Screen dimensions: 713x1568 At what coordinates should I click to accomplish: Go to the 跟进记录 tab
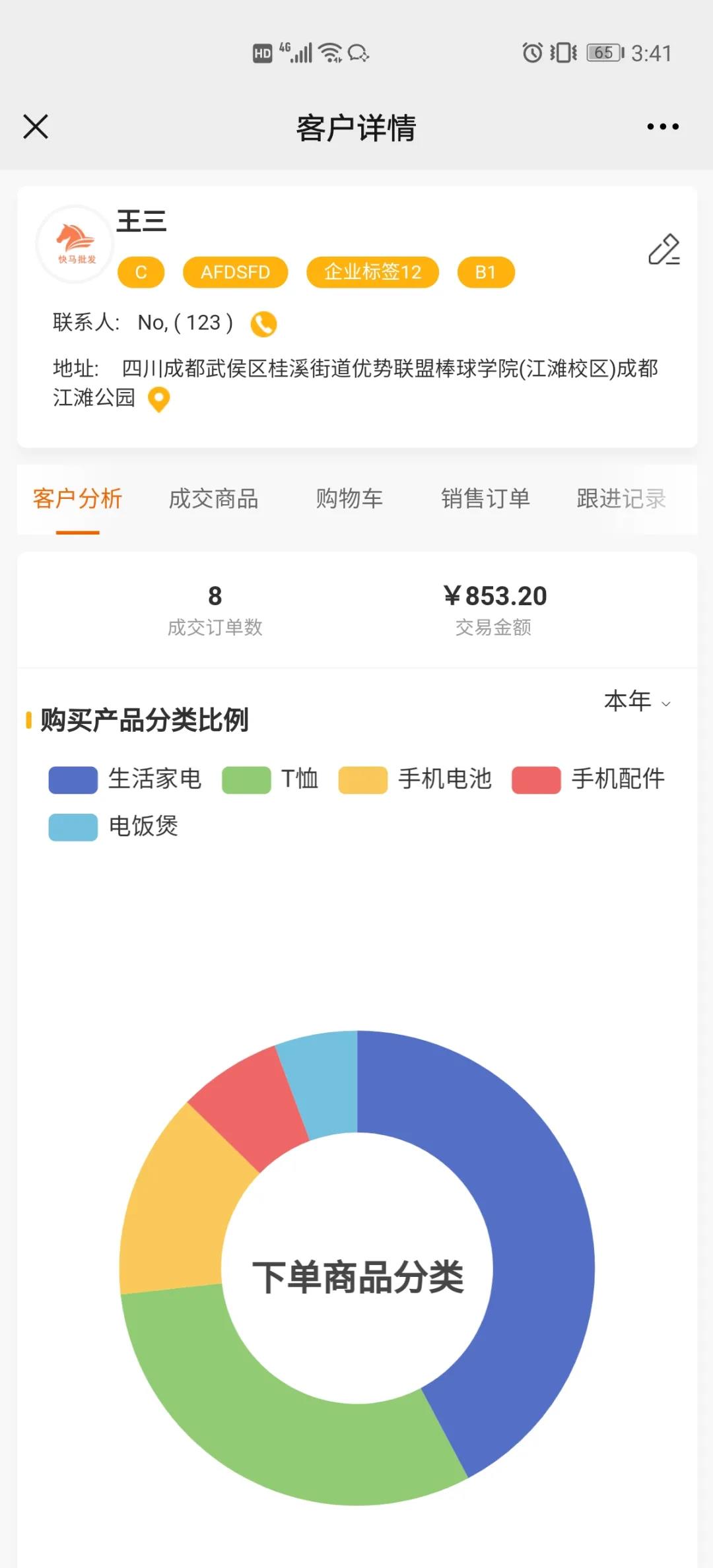pyautogui.click(x=621, y=499)
